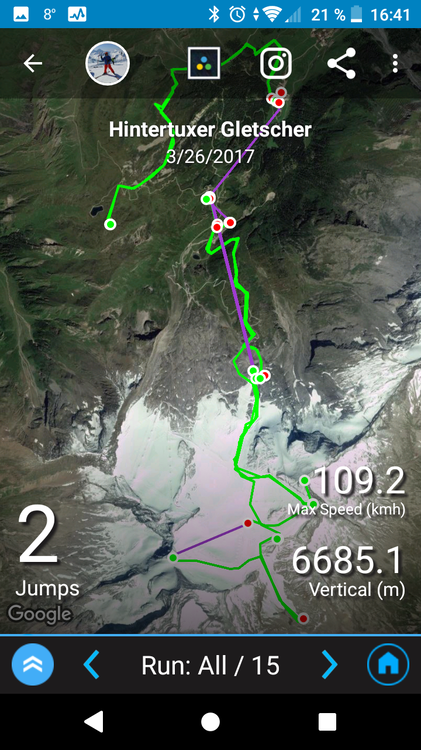Tap the blue home button
This screenshot has height=750, width=421.
coord(388,664)
